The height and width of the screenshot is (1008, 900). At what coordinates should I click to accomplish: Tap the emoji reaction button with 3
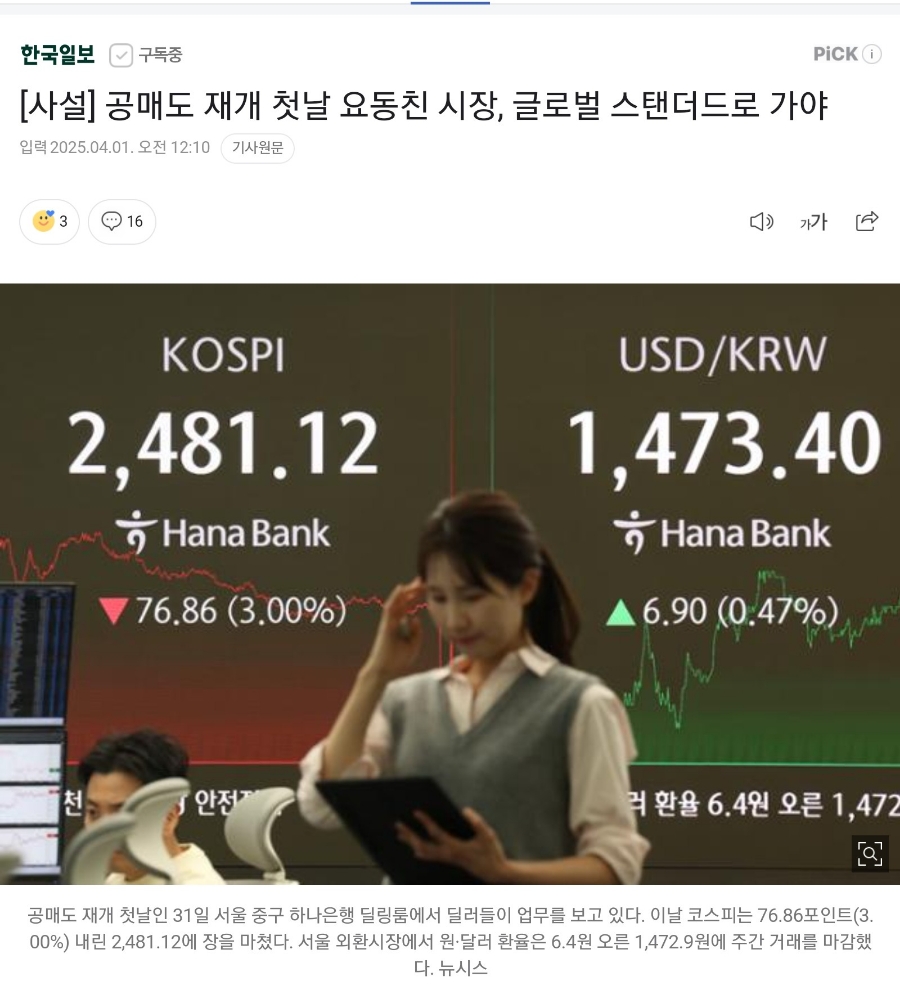[50, 221]
